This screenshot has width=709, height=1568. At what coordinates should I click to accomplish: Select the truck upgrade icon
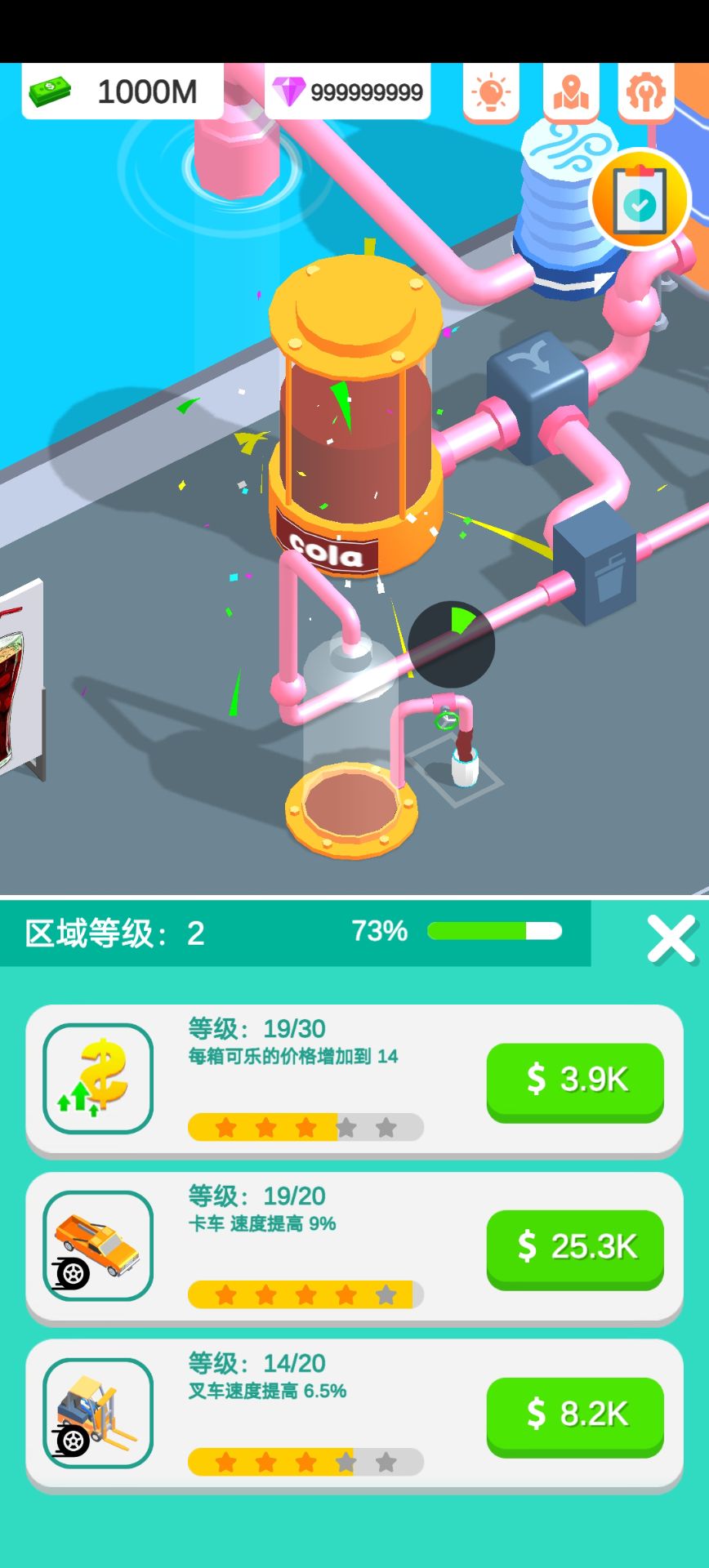(96, 1245)
